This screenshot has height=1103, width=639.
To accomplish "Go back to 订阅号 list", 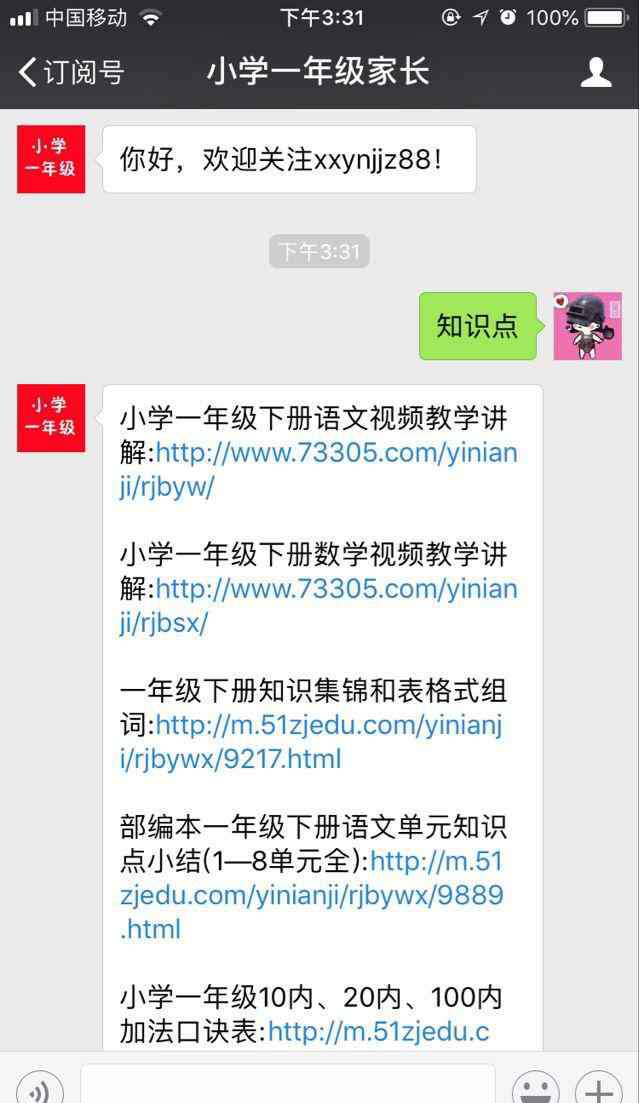I will coord(70,72).
